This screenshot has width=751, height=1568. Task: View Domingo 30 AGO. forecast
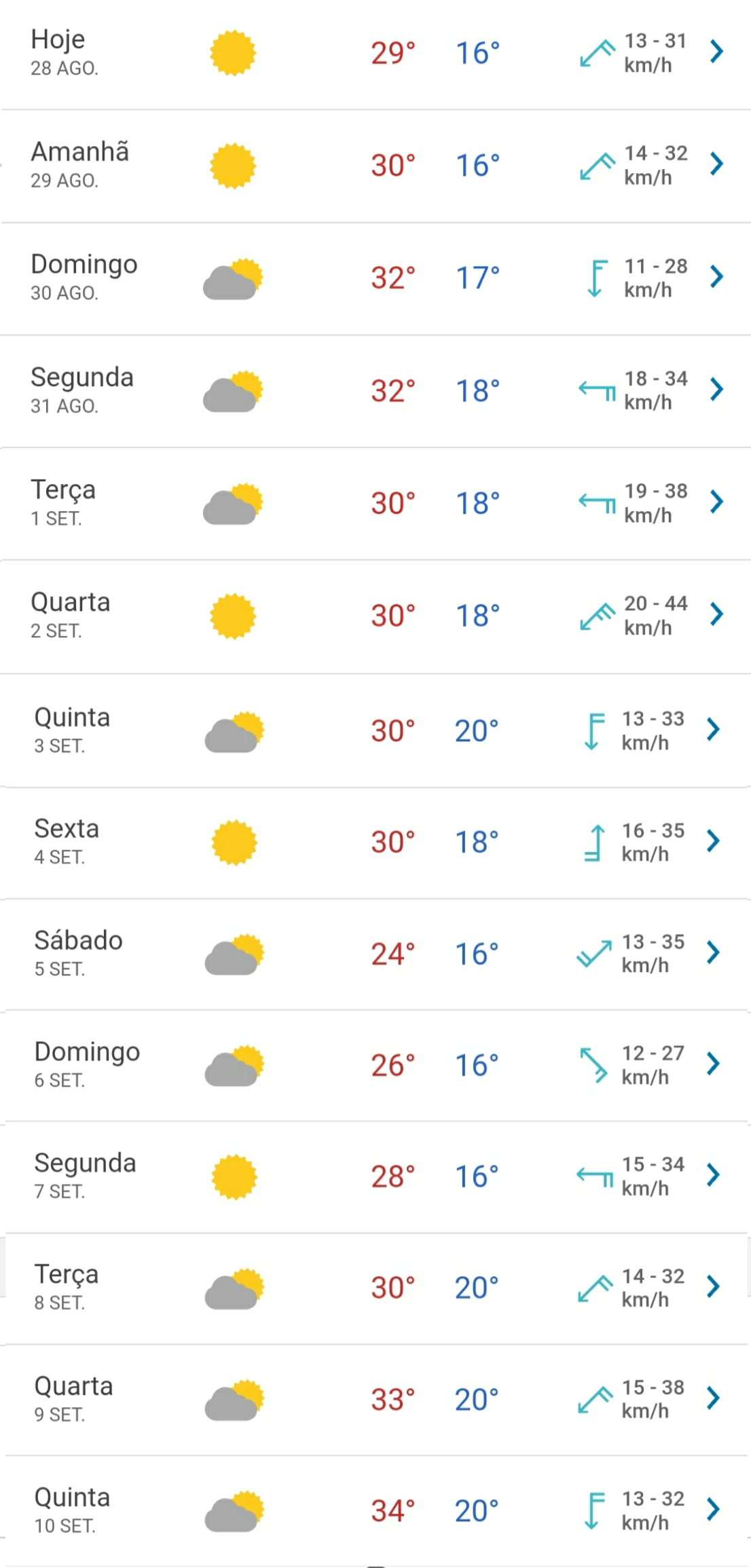(375, 279)
